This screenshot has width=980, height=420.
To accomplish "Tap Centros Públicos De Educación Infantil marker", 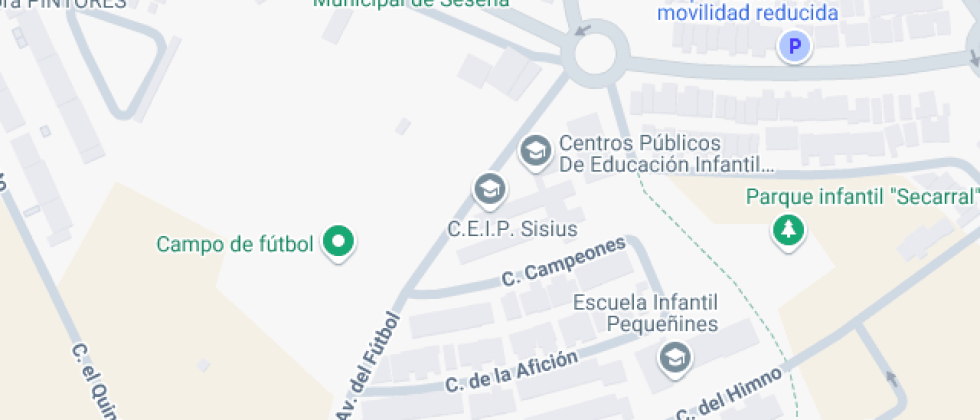I will coord(536,152).
